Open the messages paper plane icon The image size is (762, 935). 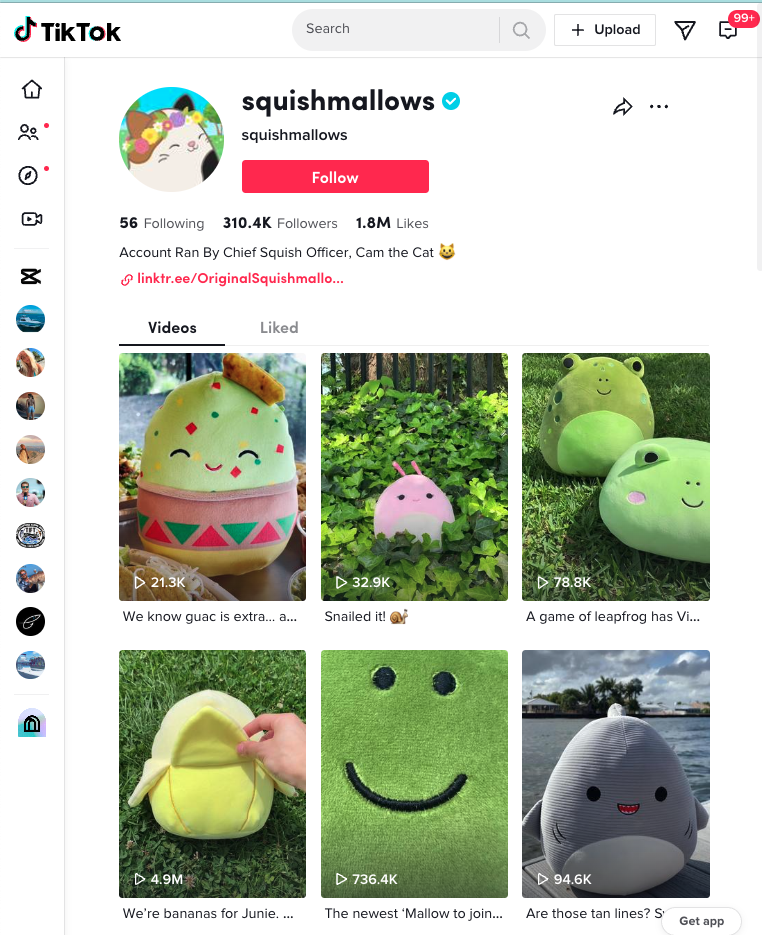[685, 30]
